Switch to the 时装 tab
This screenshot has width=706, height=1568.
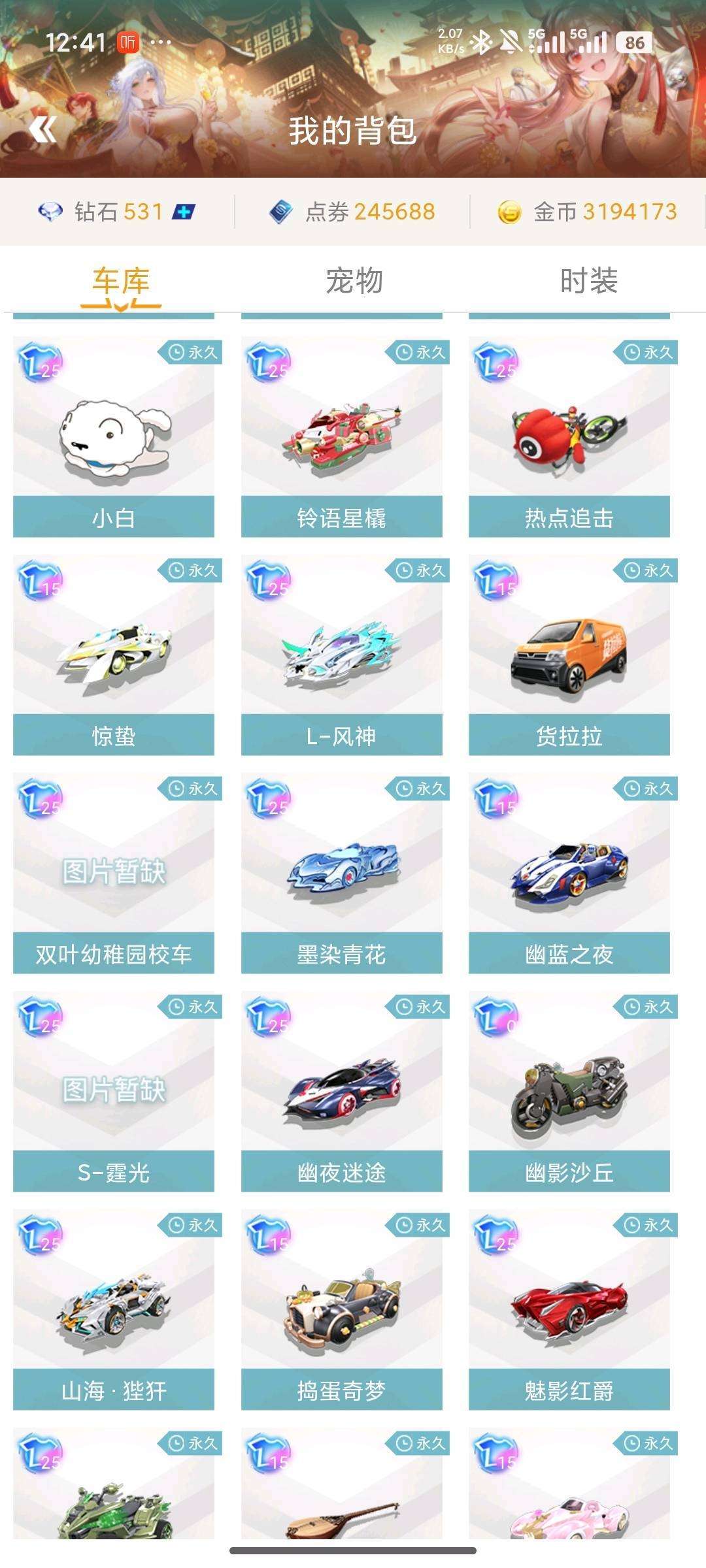tap(588, 281)
